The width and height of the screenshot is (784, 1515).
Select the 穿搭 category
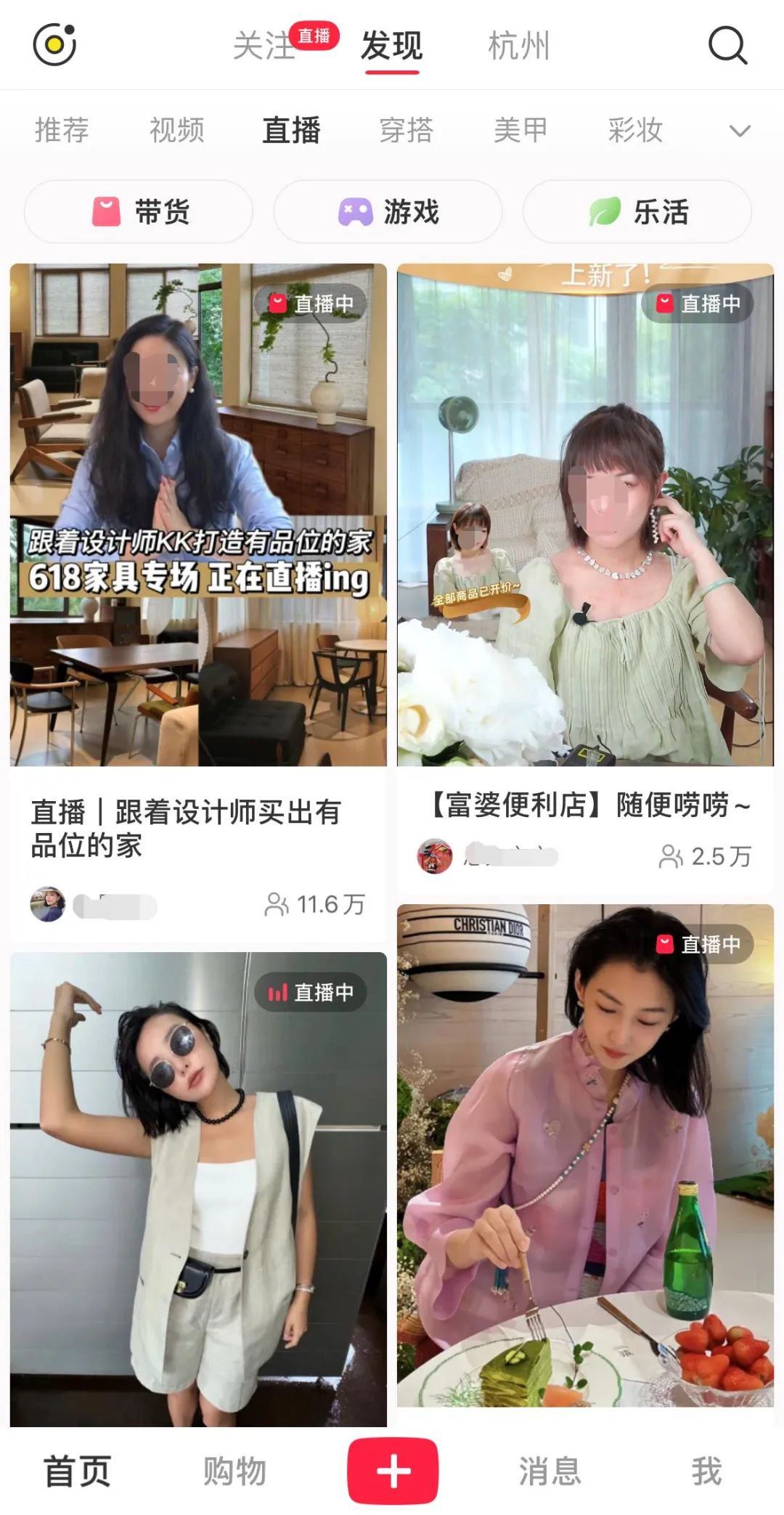(x=406, y=131)
